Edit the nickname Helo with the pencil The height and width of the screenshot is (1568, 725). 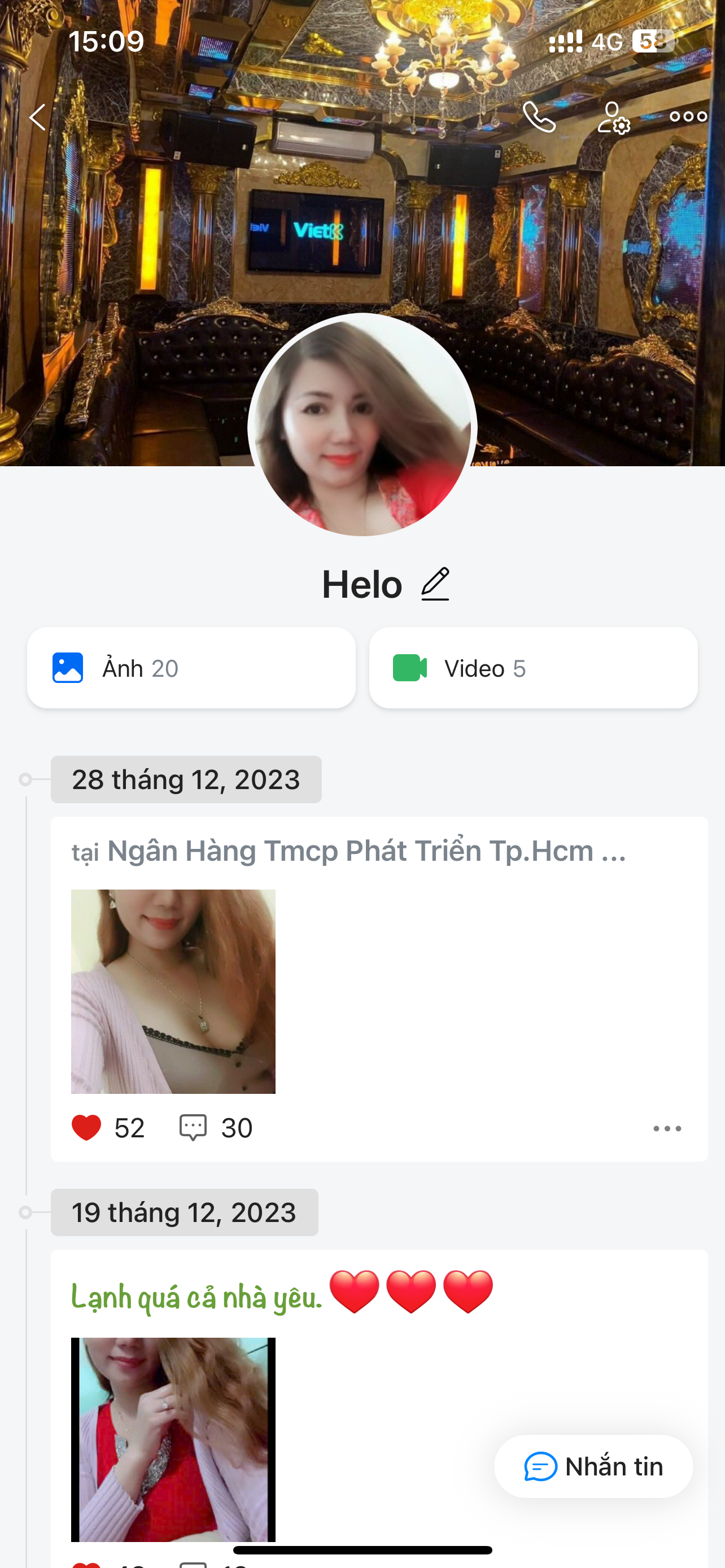click(435, 584)
